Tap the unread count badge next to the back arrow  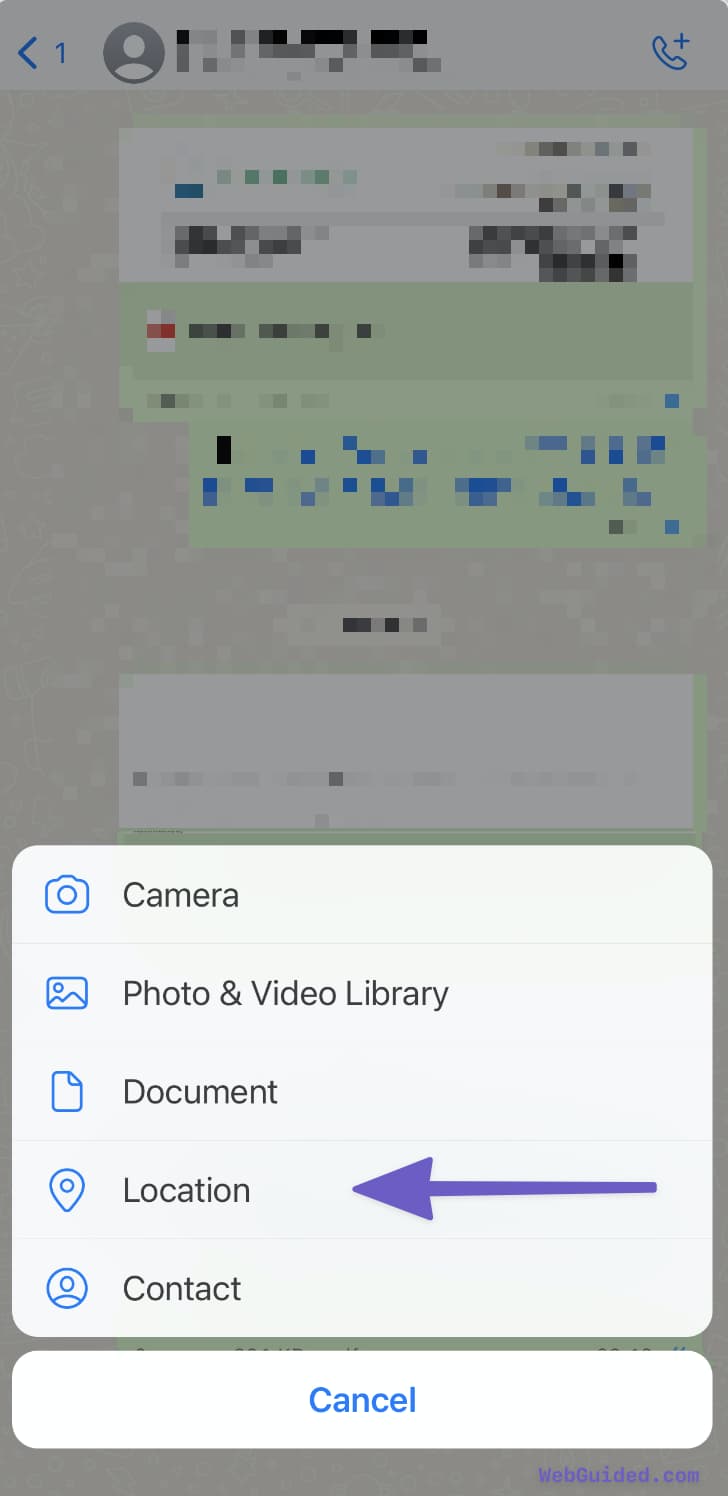pyautogui.click(x=59, y=52)
